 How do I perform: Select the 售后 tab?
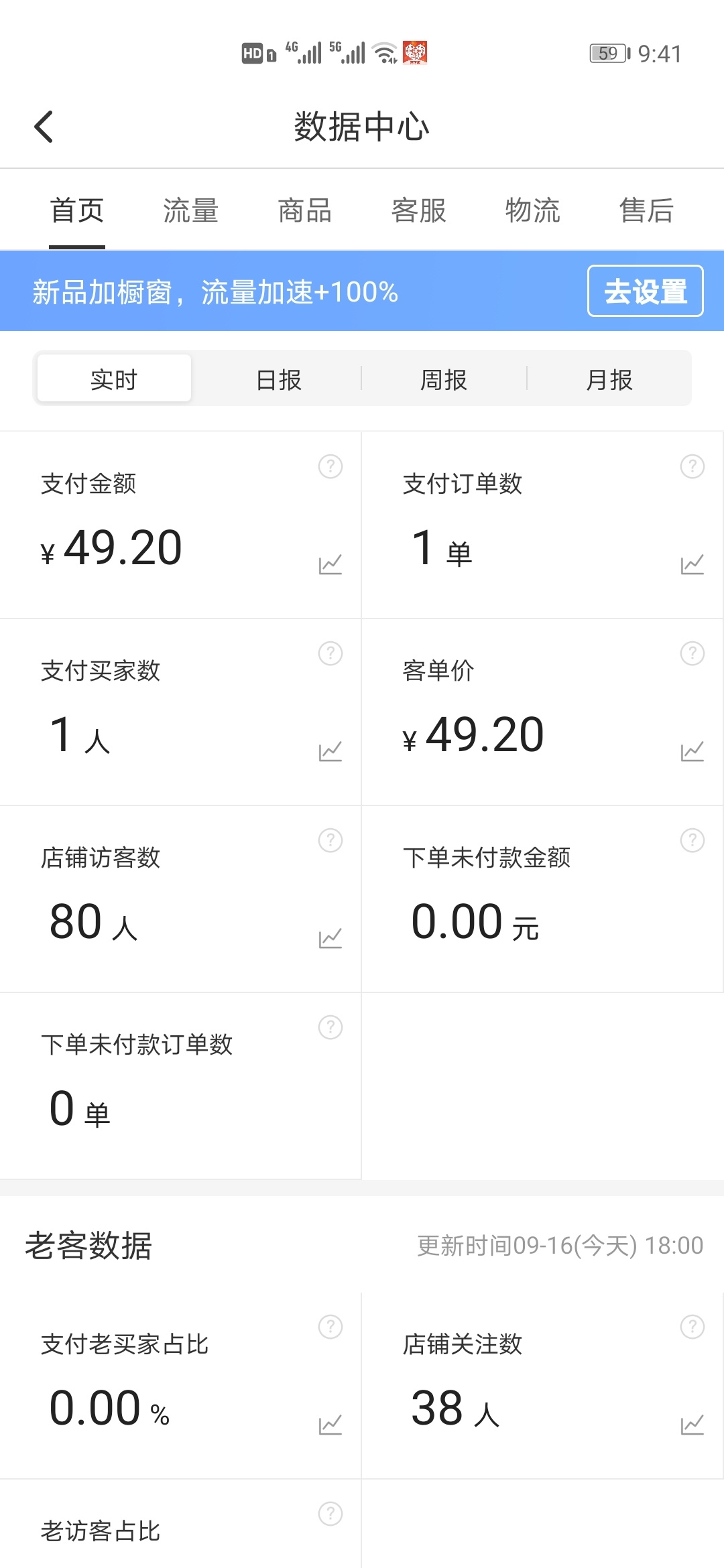[647, 210]
